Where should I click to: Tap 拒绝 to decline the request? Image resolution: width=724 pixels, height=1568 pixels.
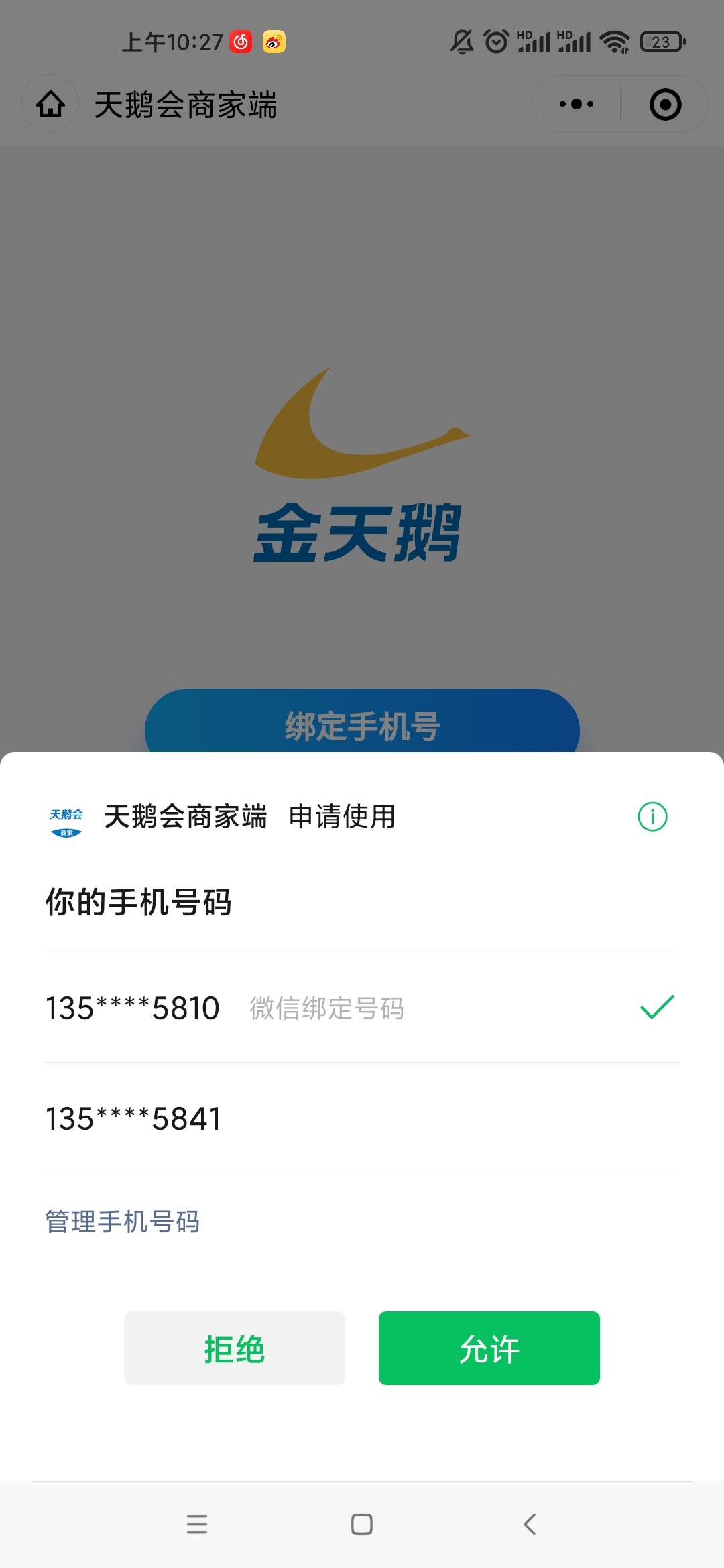click(234, 1348)
